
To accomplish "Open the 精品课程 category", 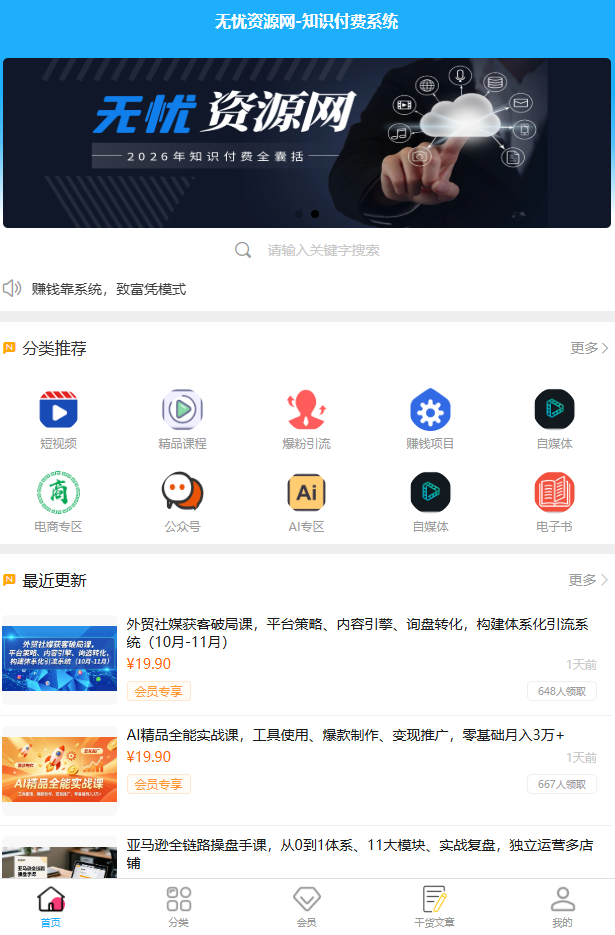I will coord(183,419).
